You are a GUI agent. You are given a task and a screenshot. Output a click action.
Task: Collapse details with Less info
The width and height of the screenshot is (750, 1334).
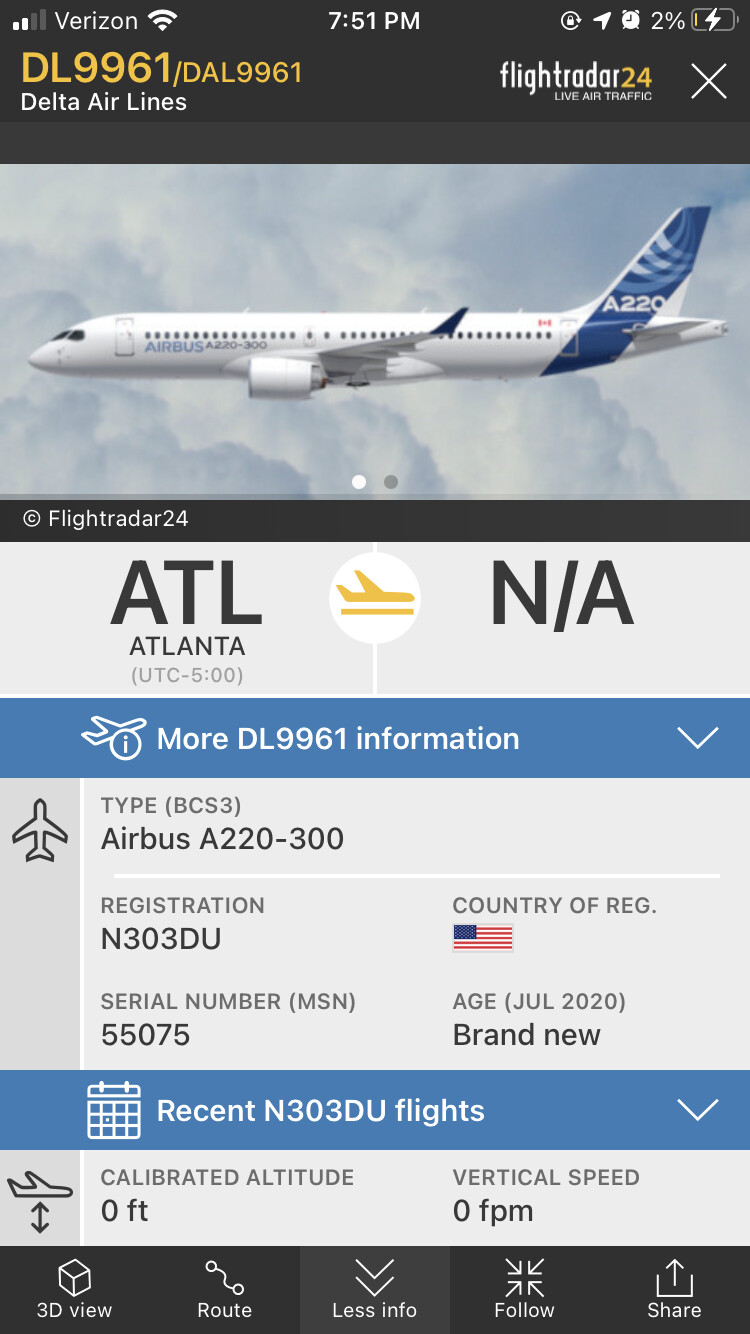374,1290
